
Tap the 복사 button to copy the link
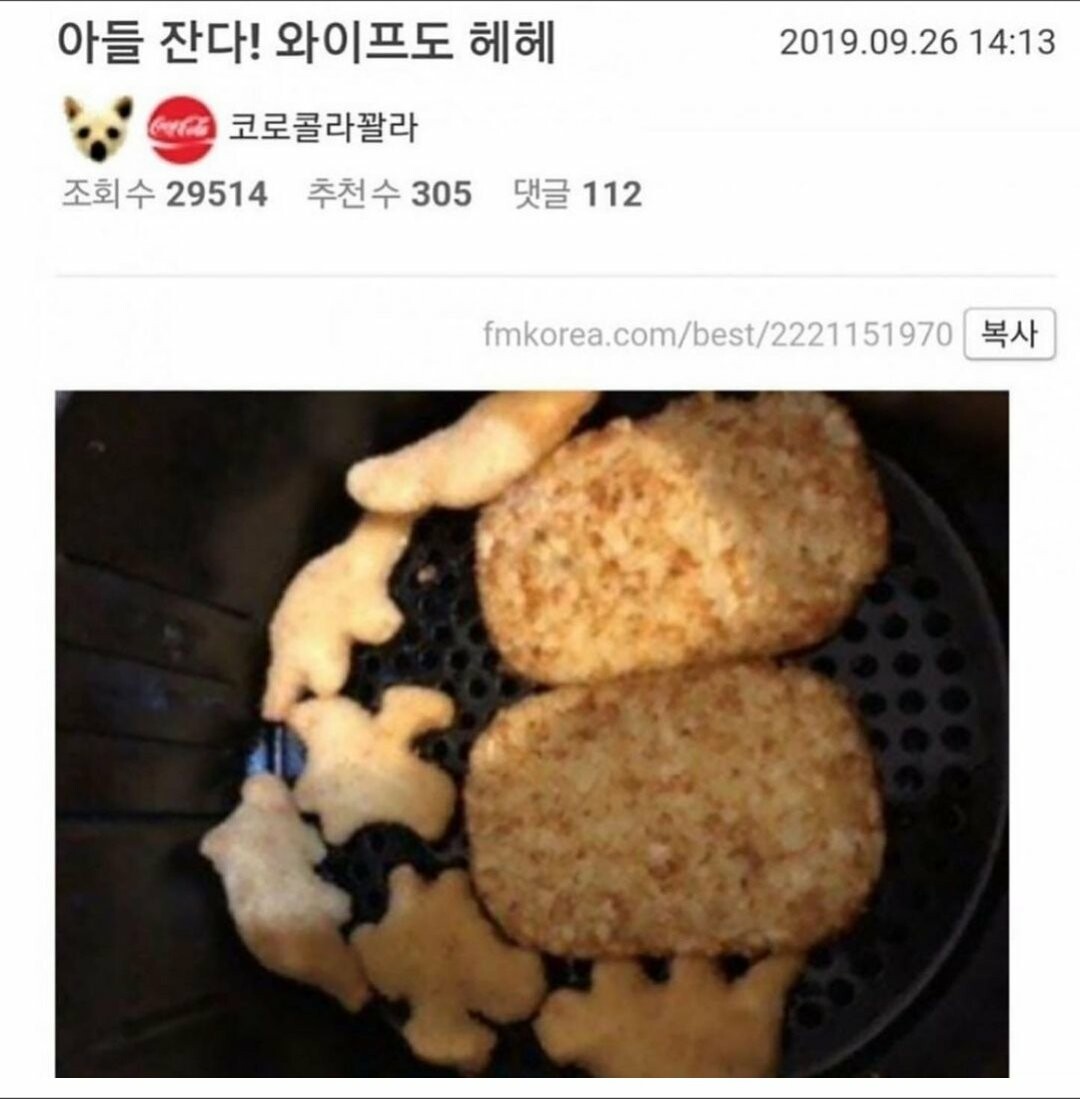(x=1008, y=334)
